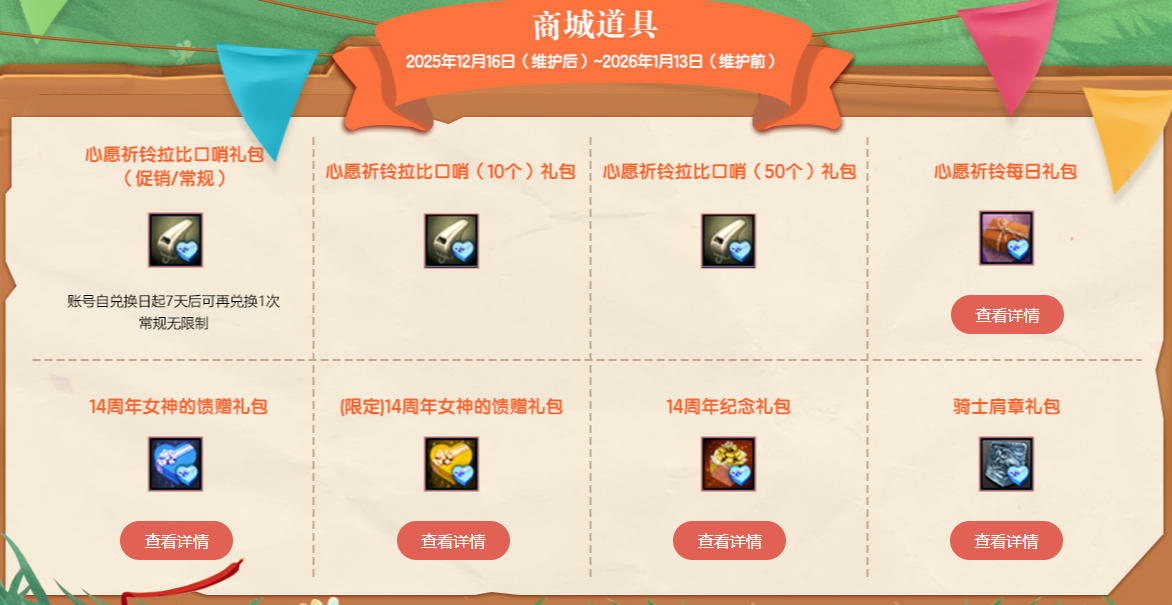Tap 查看详情 for (限定)14周年女神的馈赠礼包
Image resolution: width=1172 pixels, height=605 pixels.
click(x=453, y=541)
